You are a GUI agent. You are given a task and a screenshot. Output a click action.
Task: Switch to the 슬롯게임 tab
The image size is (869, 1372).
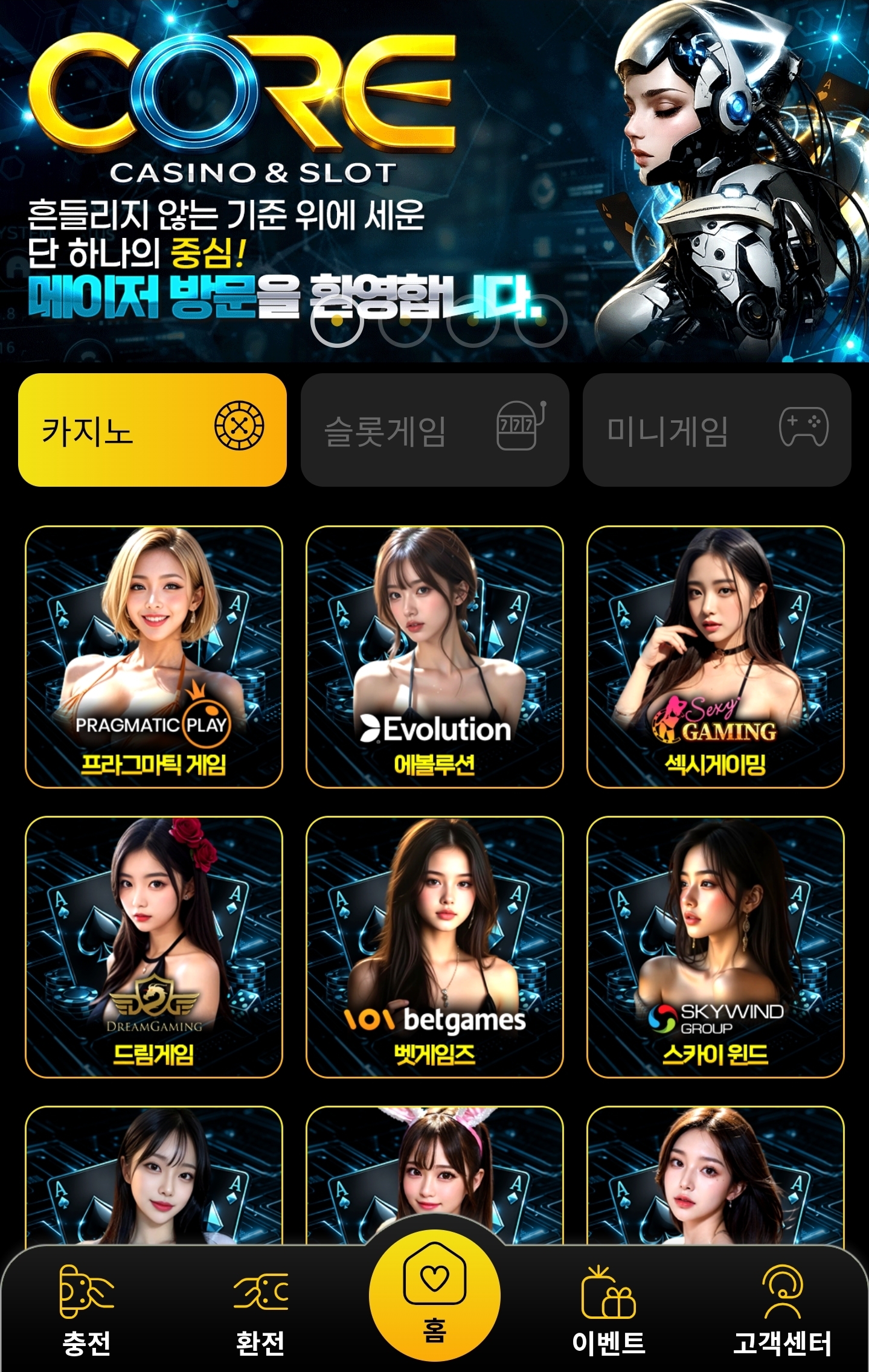coord(434,430)
